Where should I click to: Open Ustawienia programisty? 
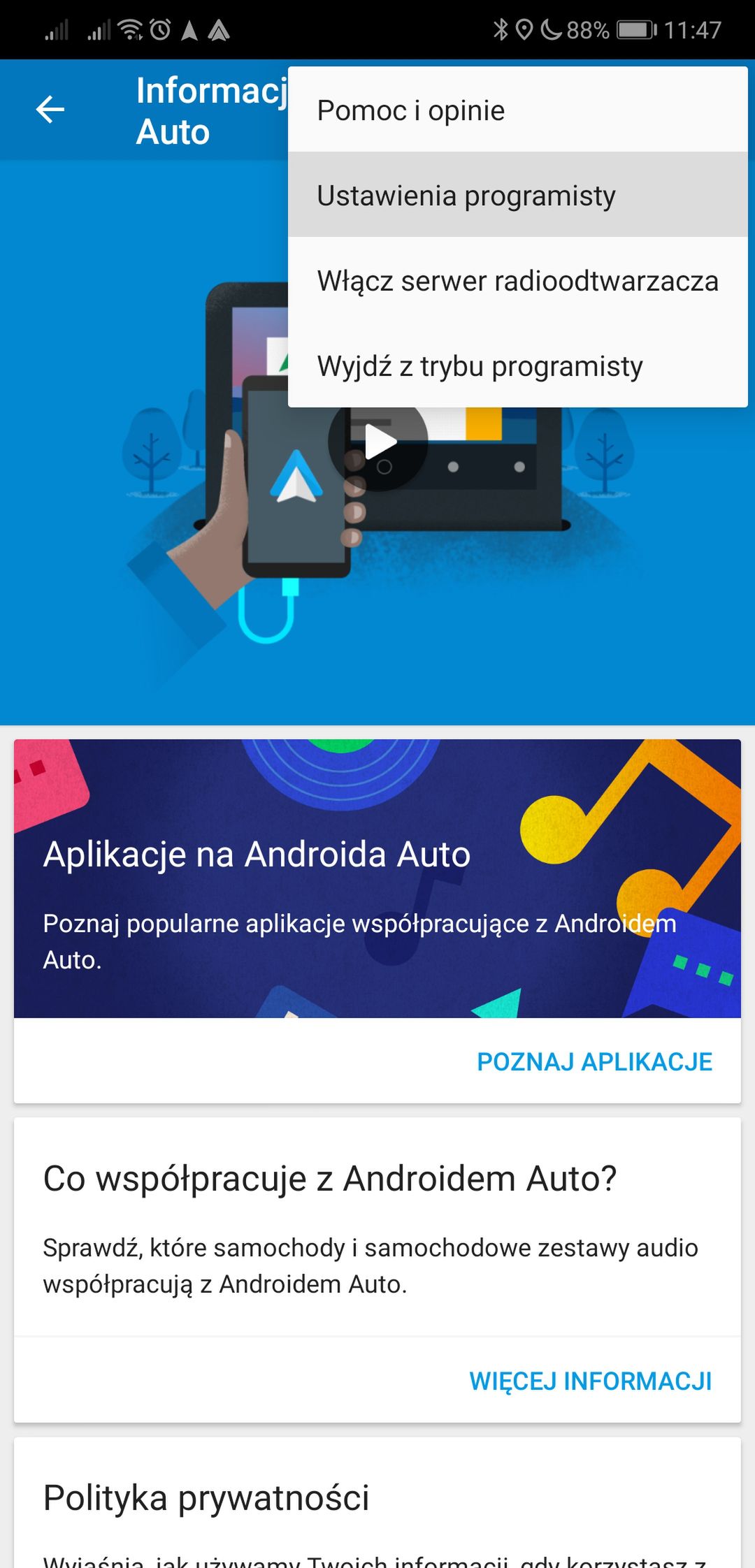point(517,195)
